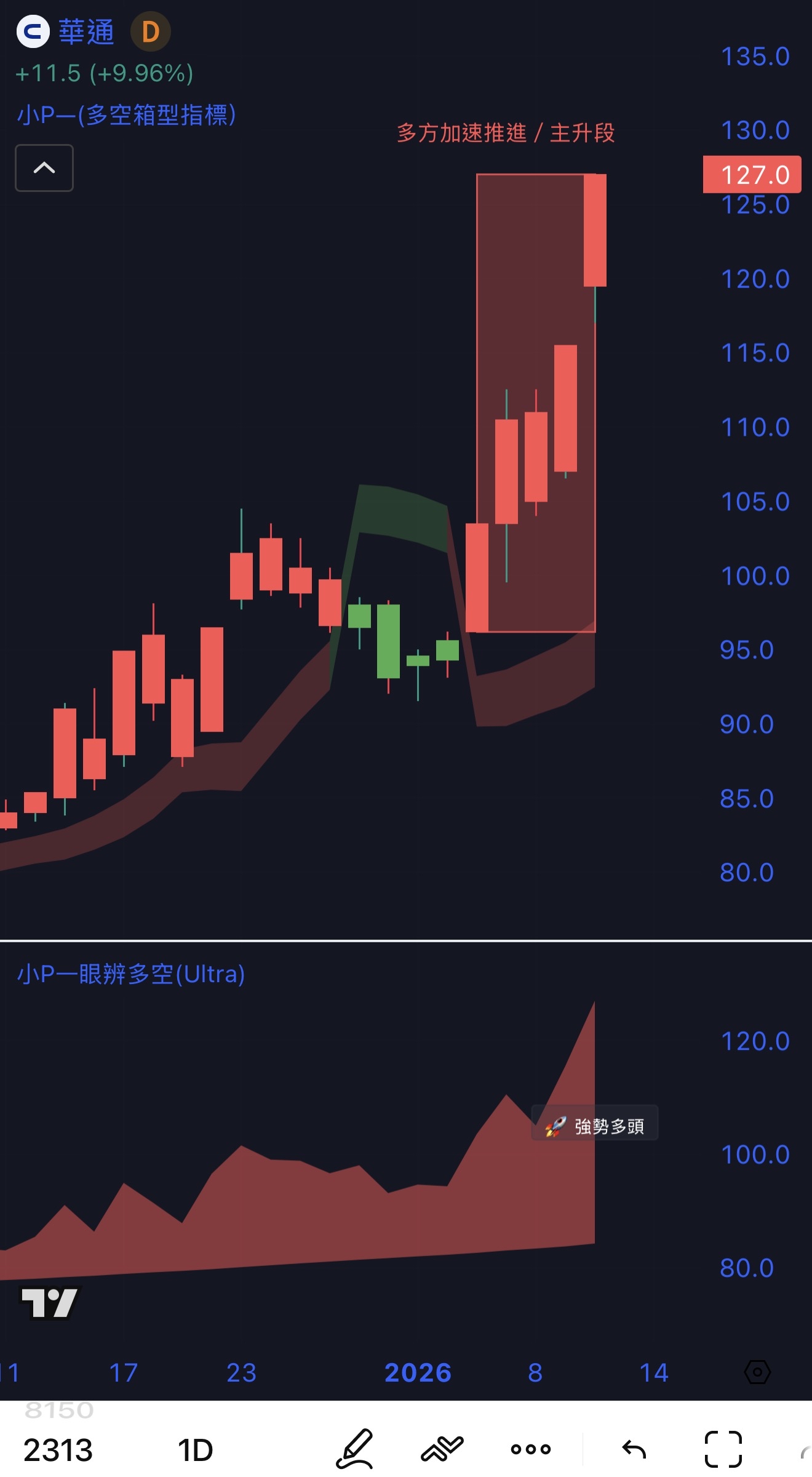Open the drawing tools pencil
812x1477 pixels.
pos(356,1449)
